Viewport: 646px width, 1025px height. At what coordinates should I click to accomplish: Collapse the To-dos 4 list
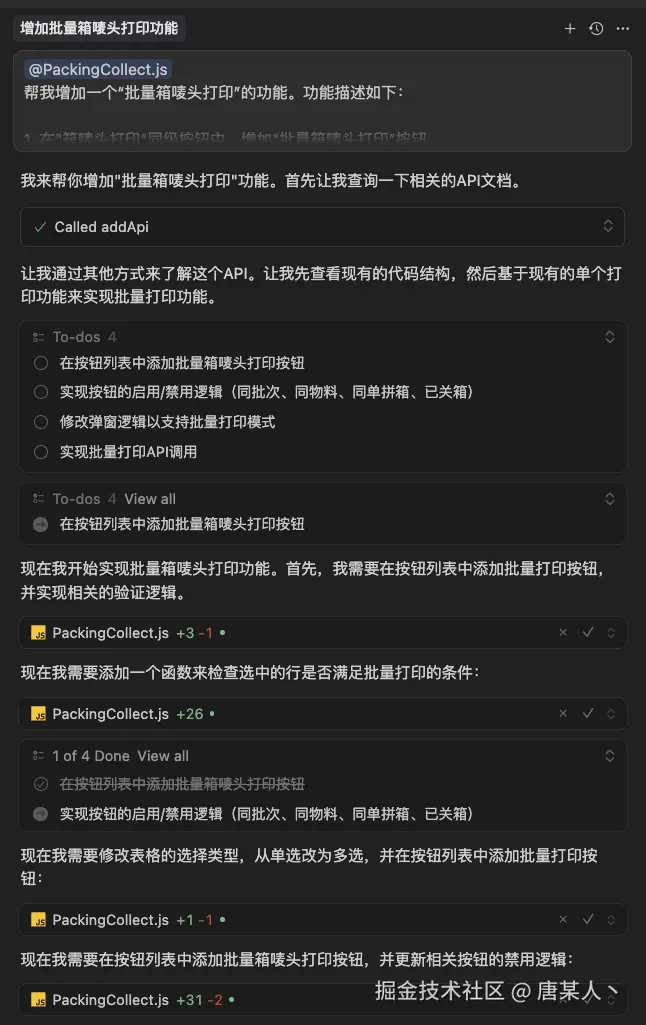pos(609,337)
